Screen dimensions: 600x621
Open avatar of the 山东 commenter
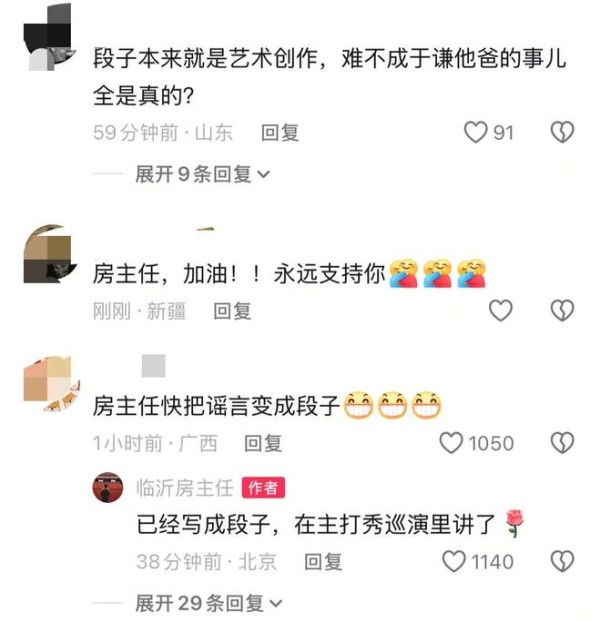pyautogui.click(x=46, y=37)
